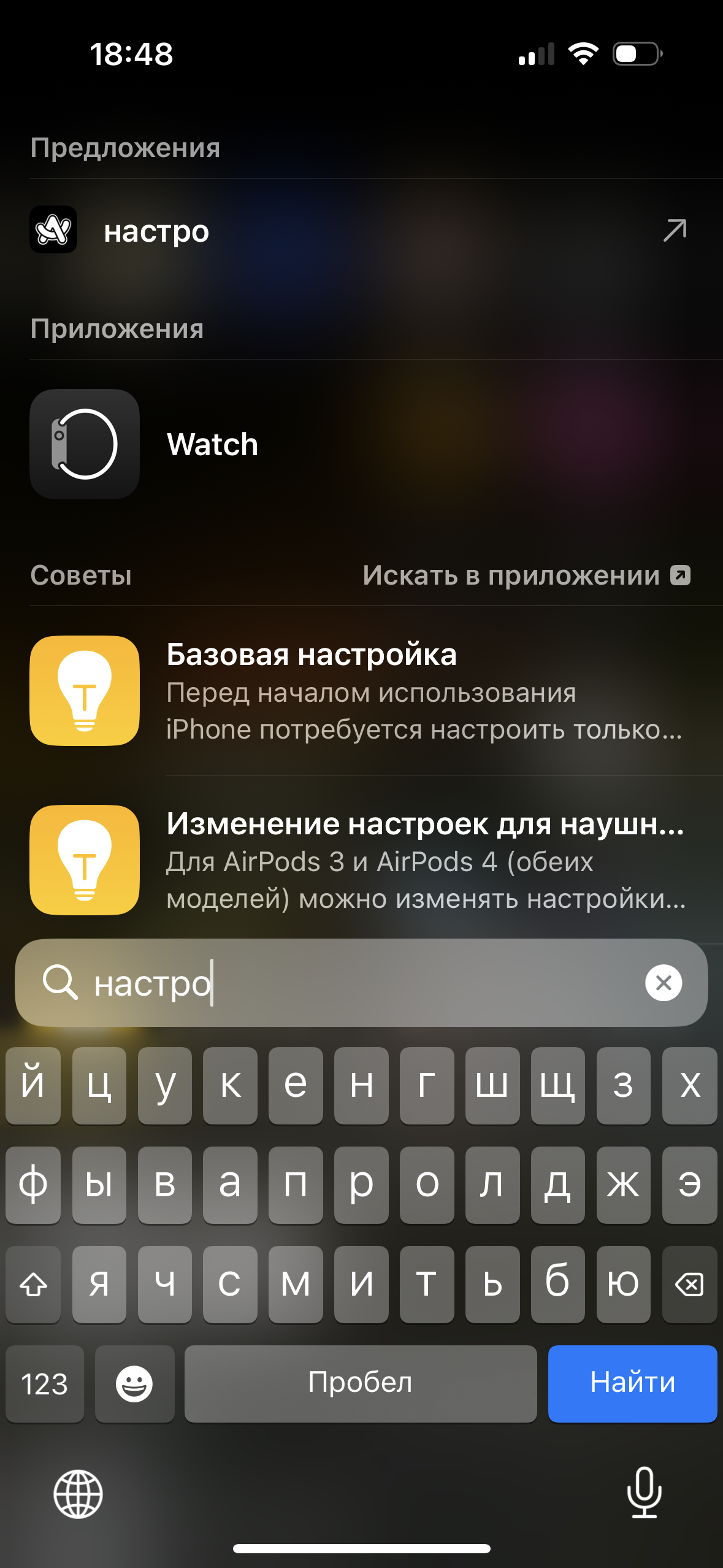Delete a character with the backspace key
The height and width of the screenshot is (1568, 723).
coord(689,1283)
